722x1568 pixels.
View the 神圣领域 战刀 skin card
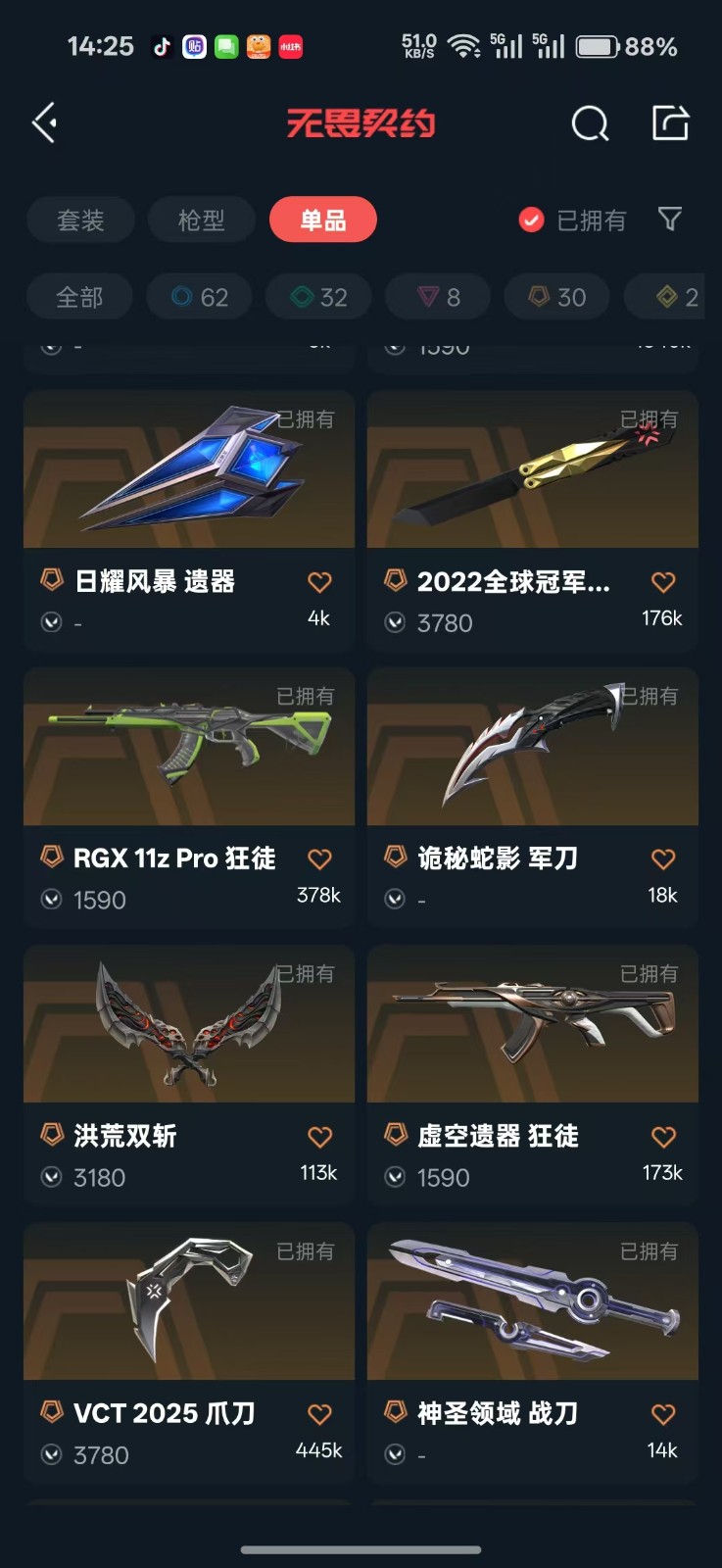[532, 1302]
